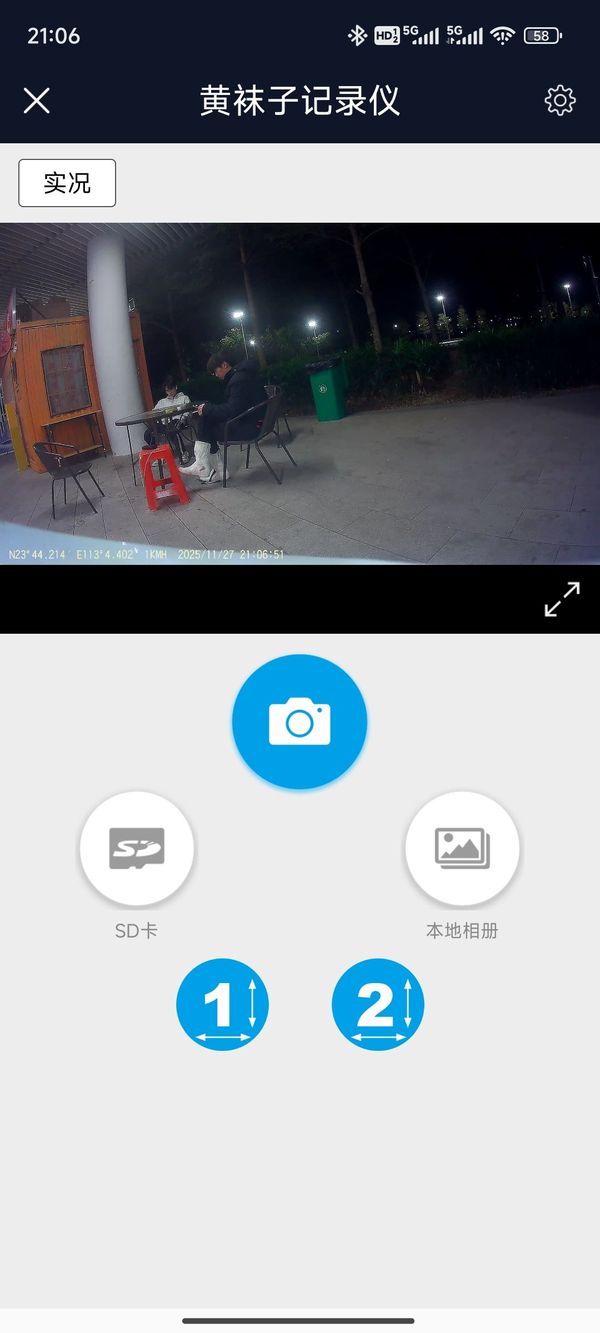The image size is (600, 1333).
Task: Select camera view 1
Action: point(222,1004)
